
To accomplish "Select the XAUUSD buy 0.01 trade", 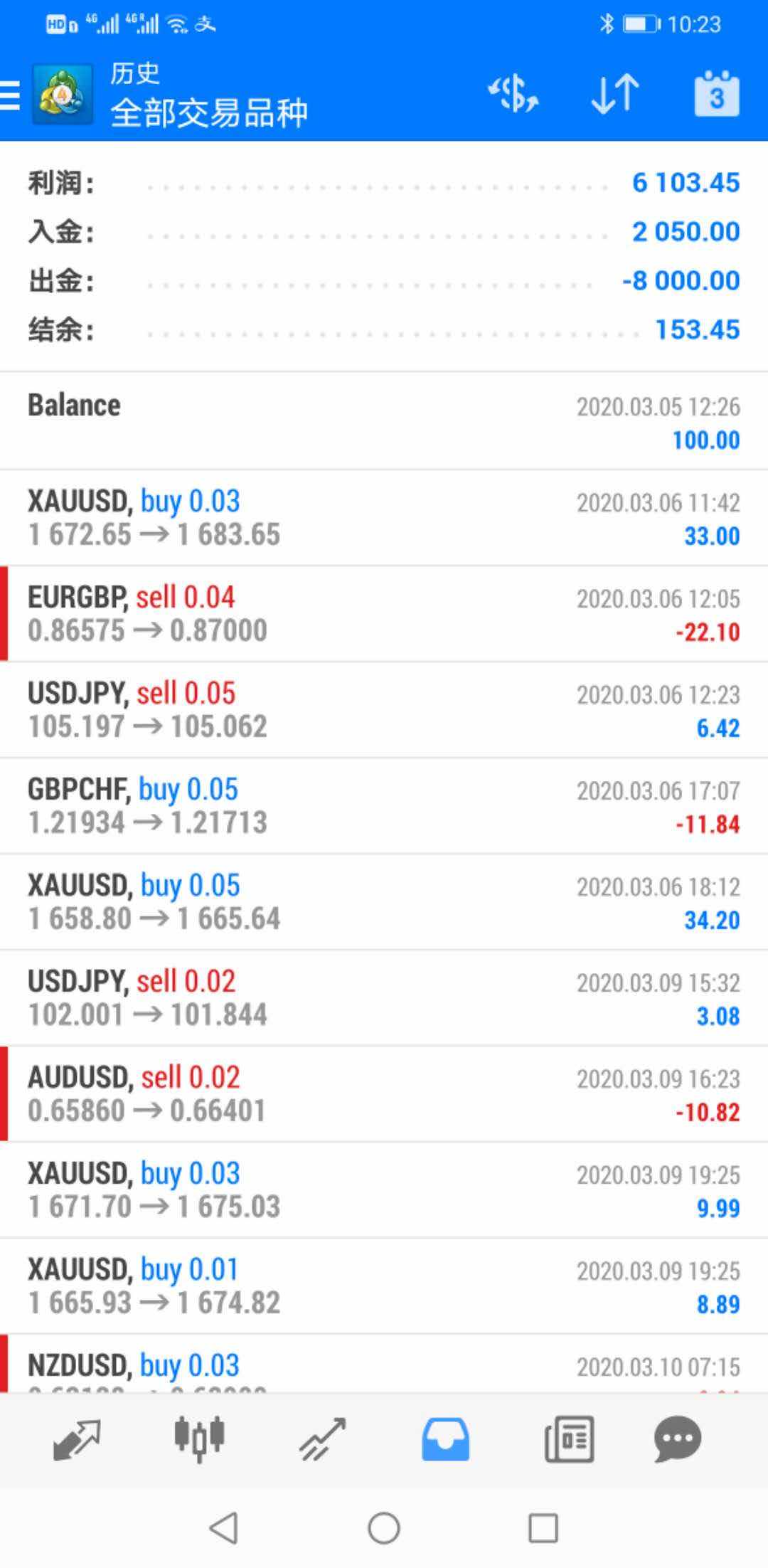I will [384, 1286].
